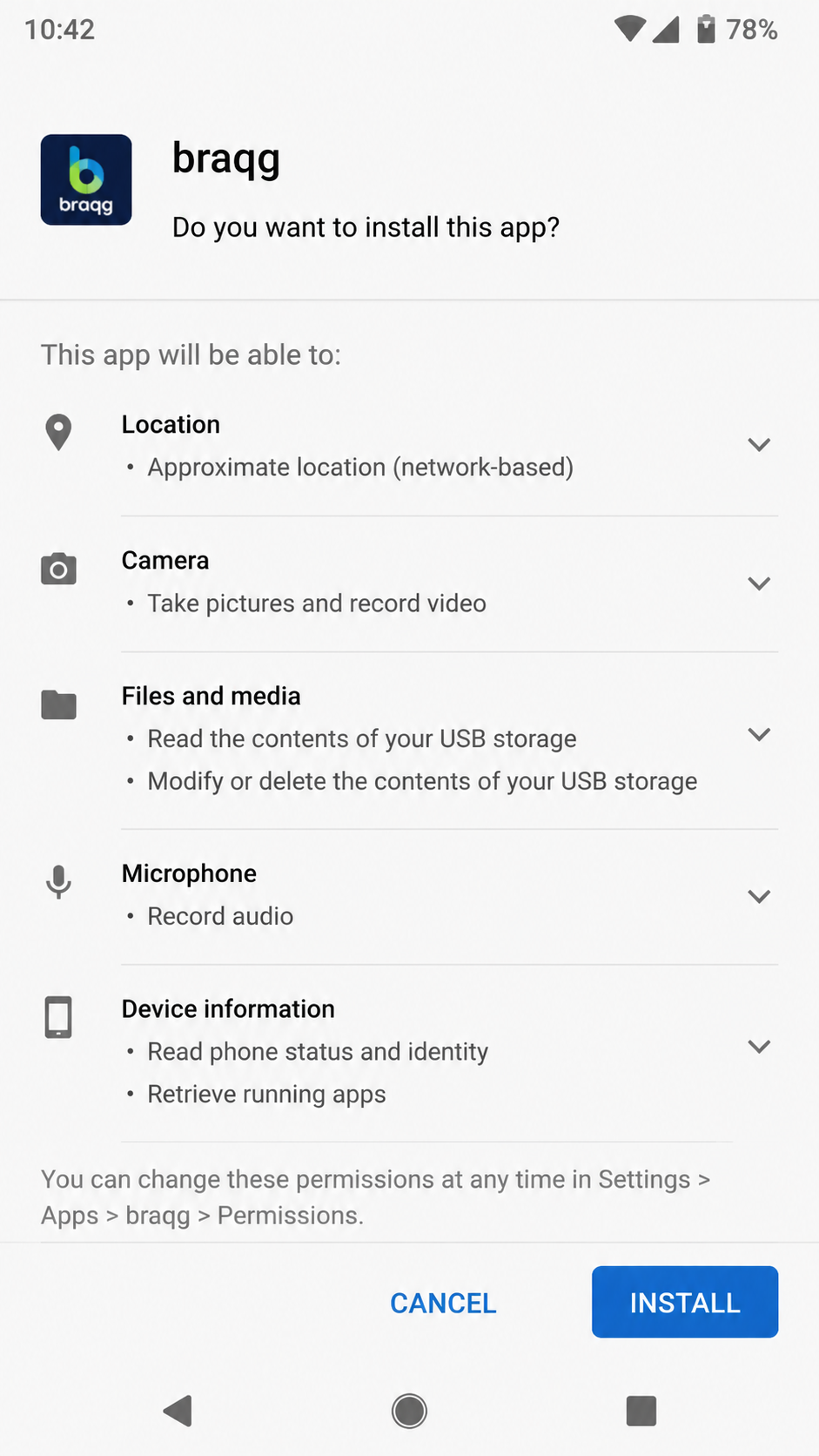Expand the Device information permission
This screenshot has height=1456, width=819.
tap(759, 1047)
